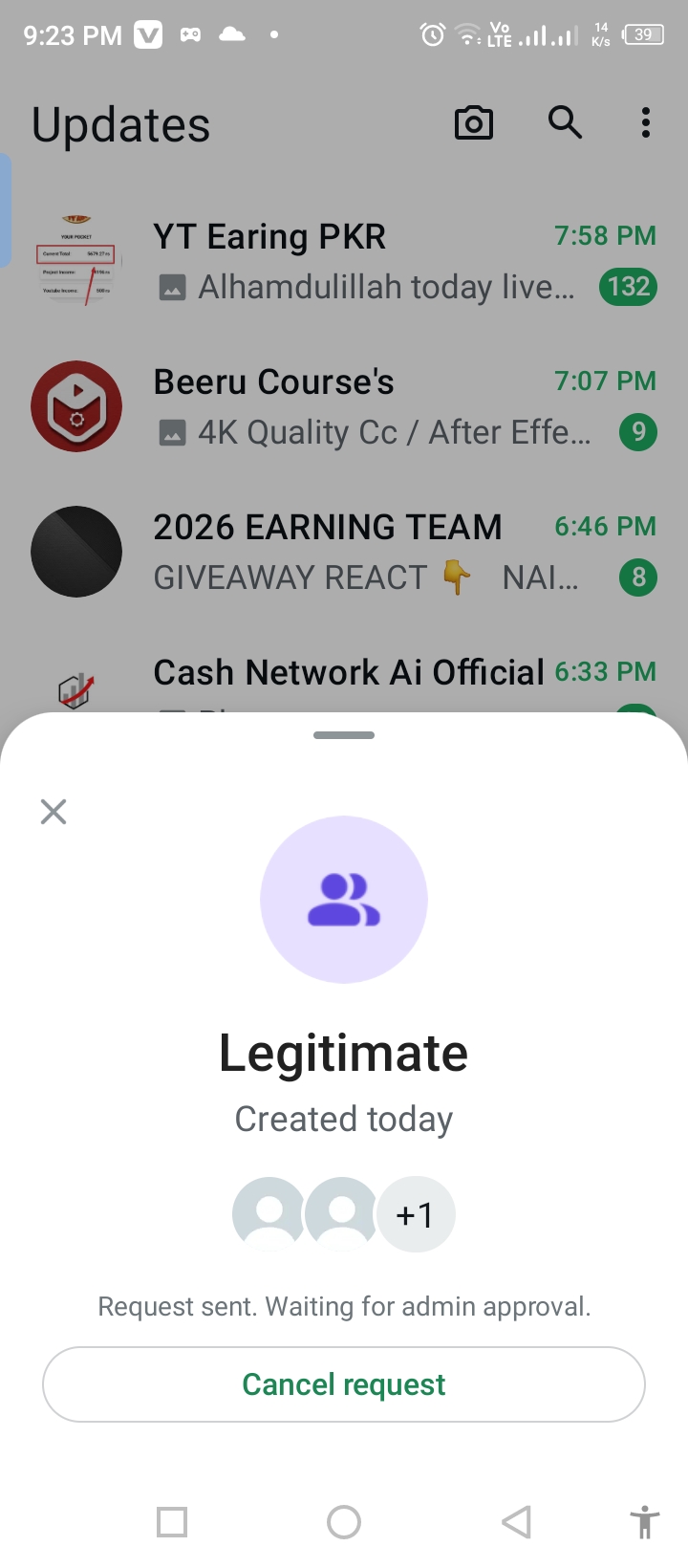Open the camera from the Updates bar
The image size is (688, 1568).
[474, 123]
